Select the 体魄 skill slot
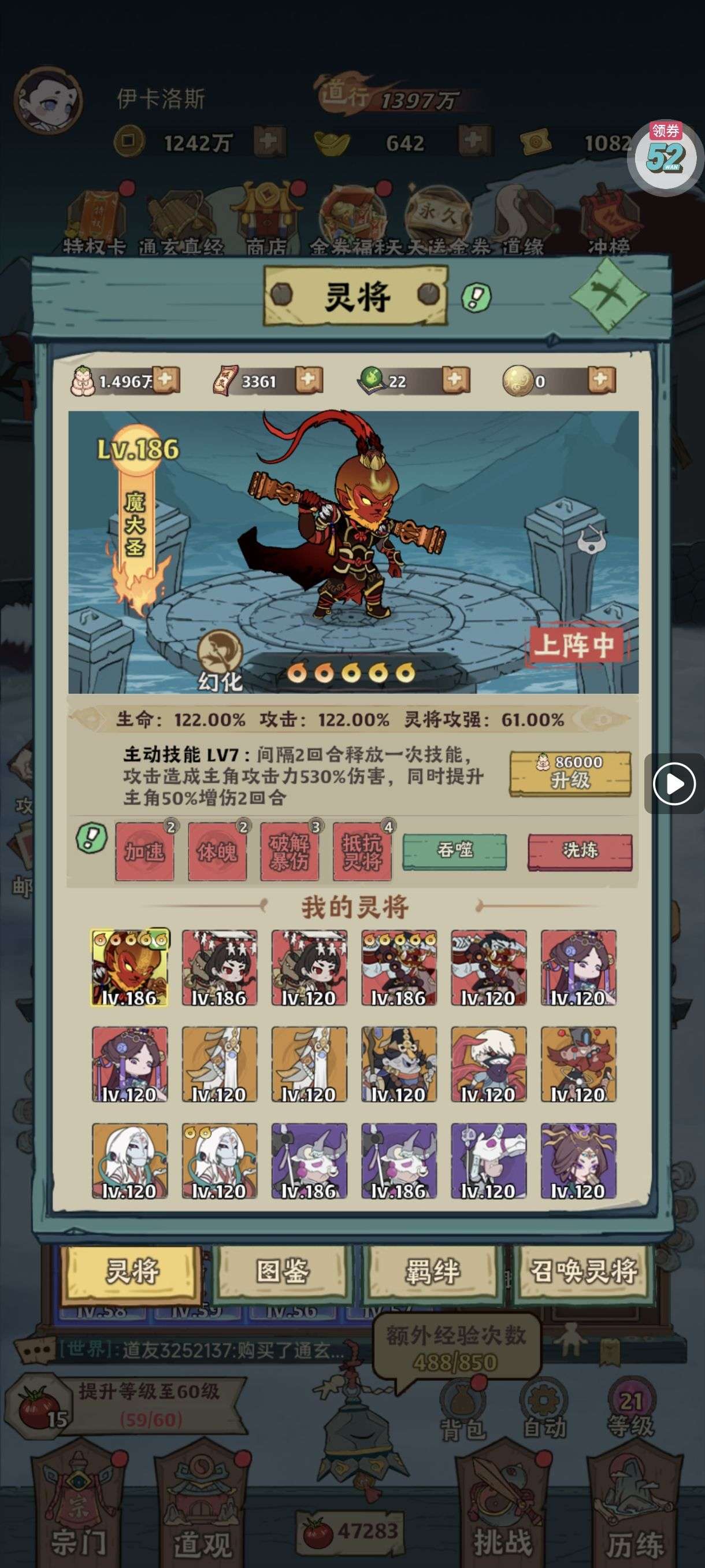The image size is (705, 1568). [217, 851]
